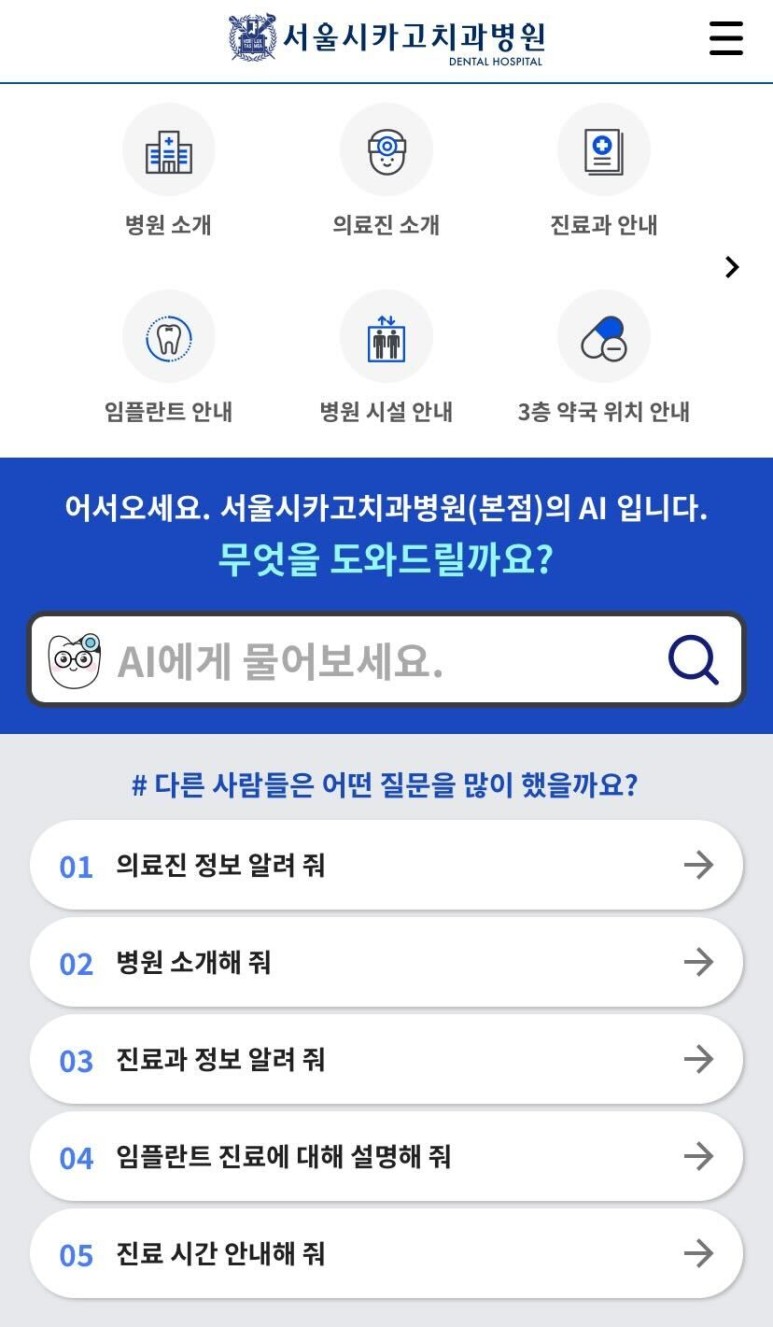
Task: Open question 04 임플란트 진료에 대해 설명해 줘
Action: point(386,1157)
